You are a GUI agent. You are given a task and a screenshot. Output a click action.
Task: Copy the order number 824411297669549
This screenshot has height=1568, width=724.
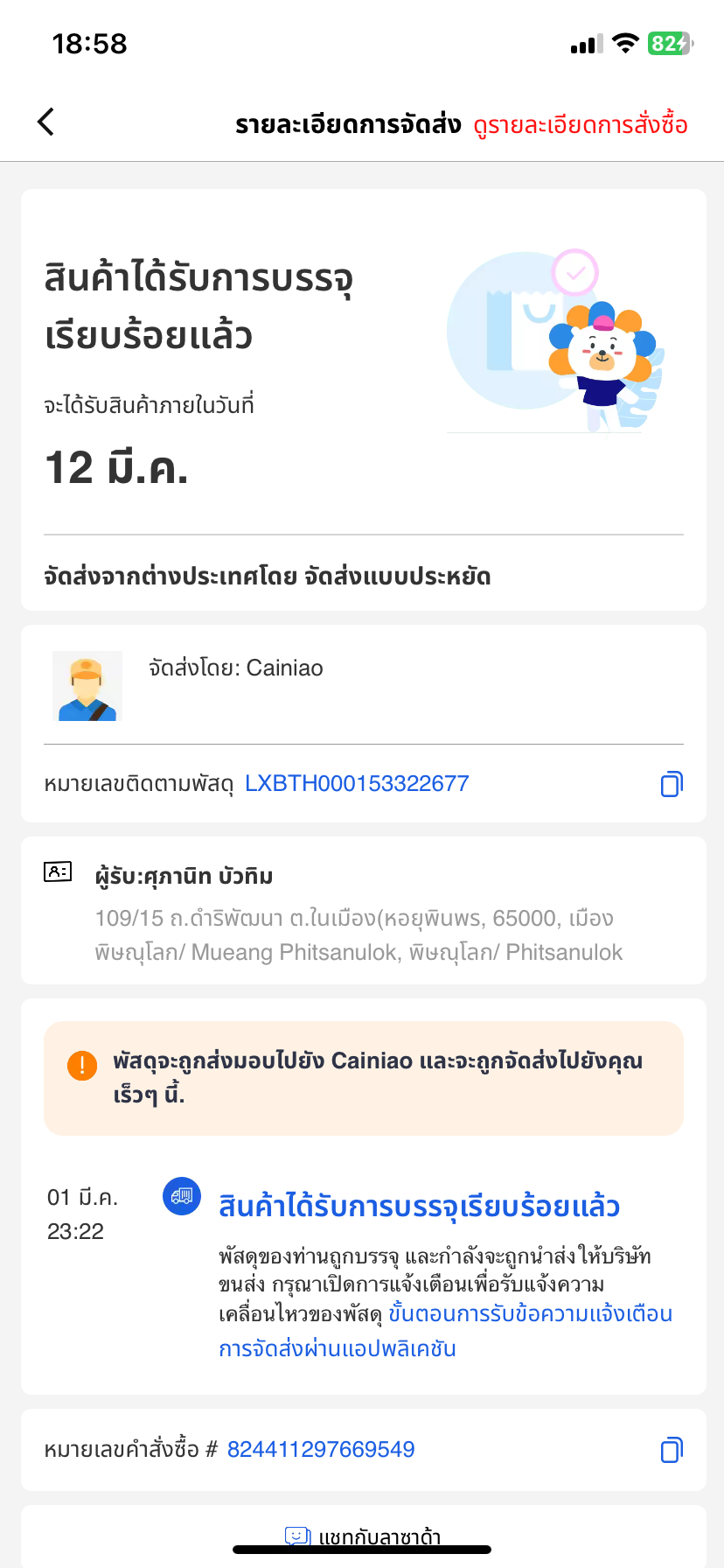pyautogui.click(x=671, y=1450)
